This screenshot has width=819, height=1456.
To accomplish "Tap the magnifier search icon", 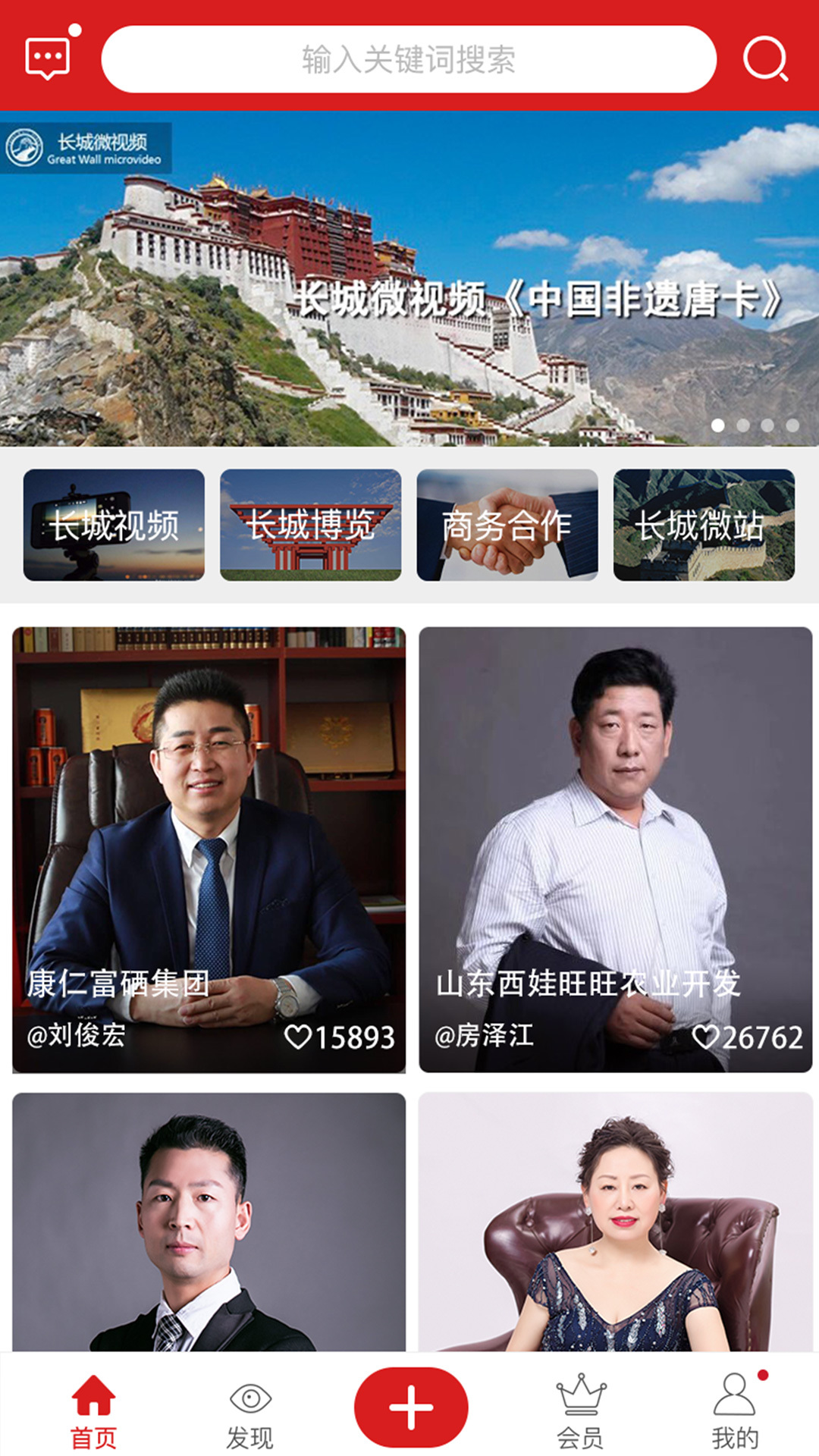I will coord(765,58).
